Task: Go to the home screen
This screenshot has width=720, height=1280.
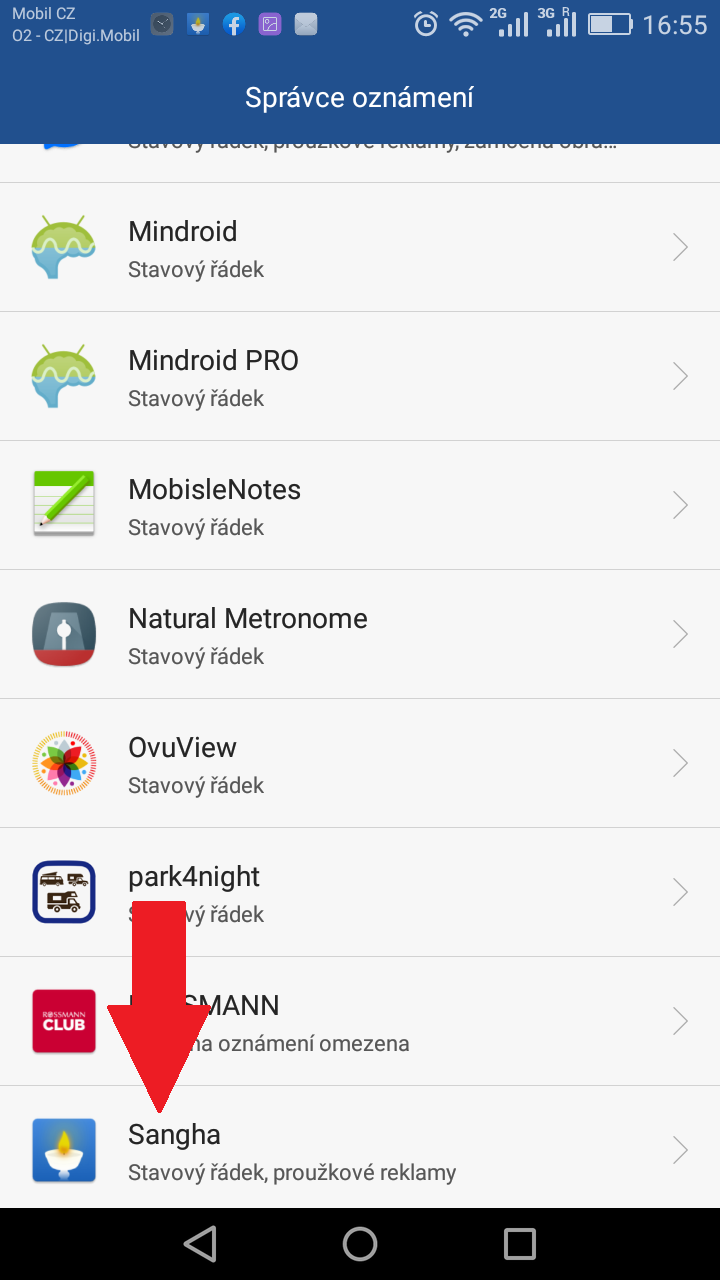Action: [x=360, y=1244]
